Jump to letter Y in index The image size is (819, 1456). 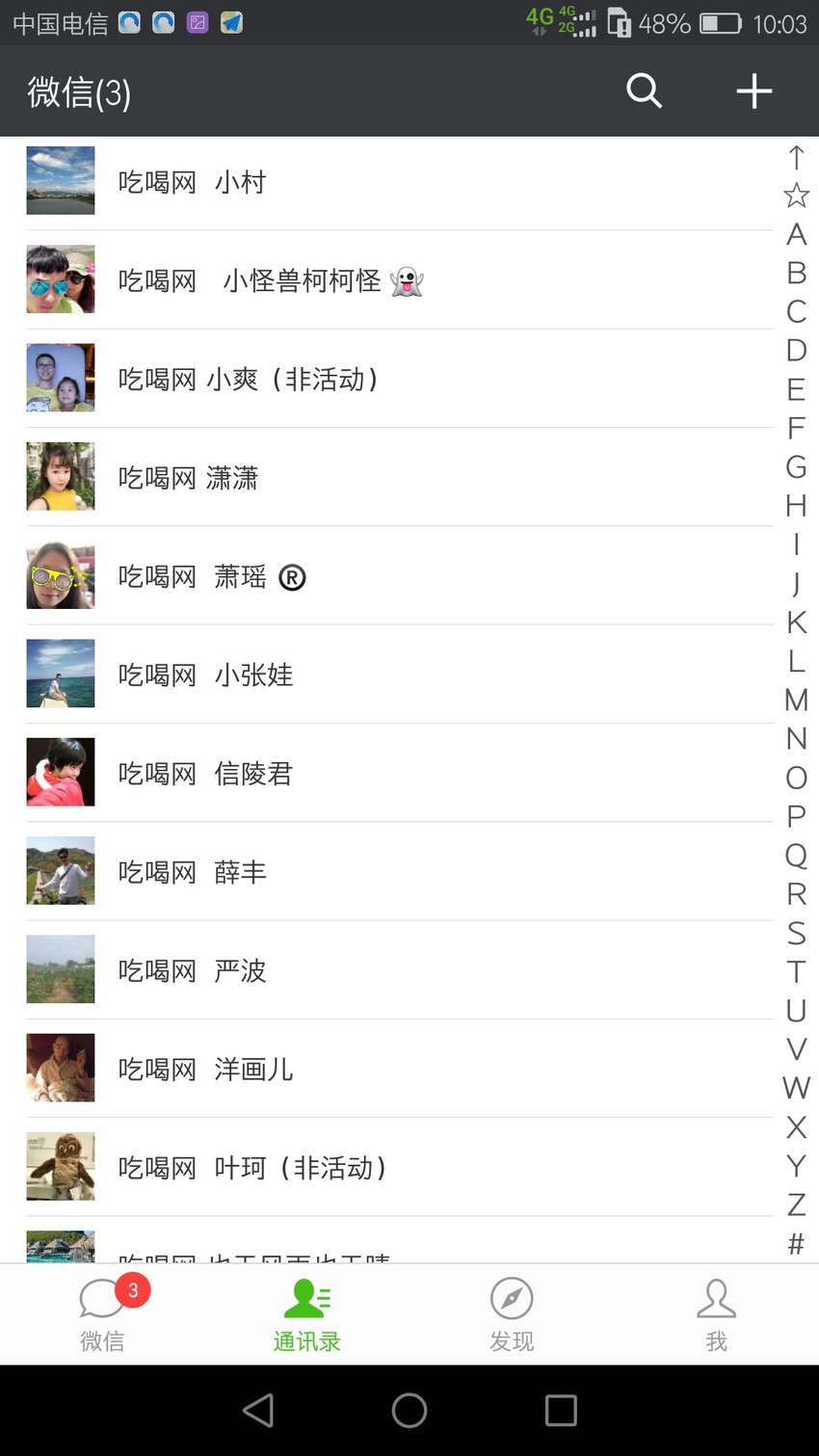pyautogui.click(x=796, y=1166)
